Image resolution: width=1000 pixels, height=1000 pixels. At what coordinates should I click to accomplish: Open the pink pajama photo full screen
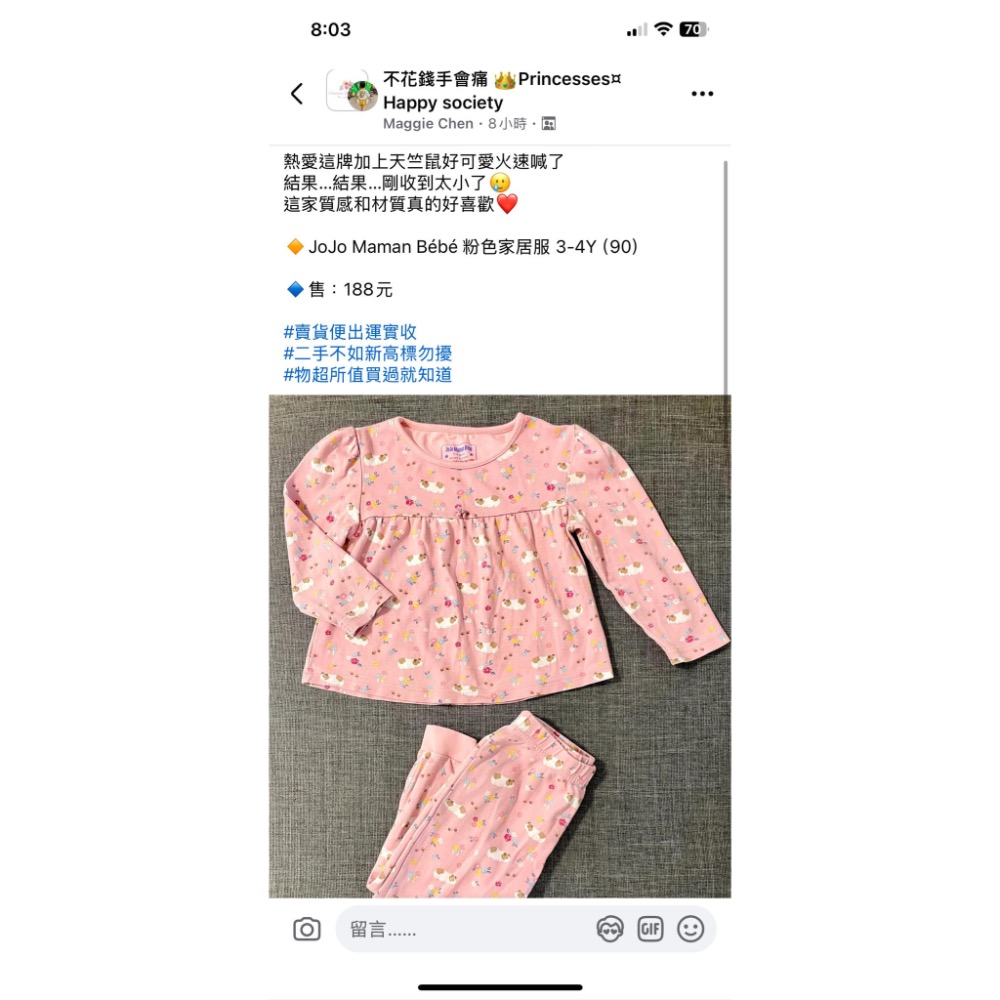[x=500, y=645]
